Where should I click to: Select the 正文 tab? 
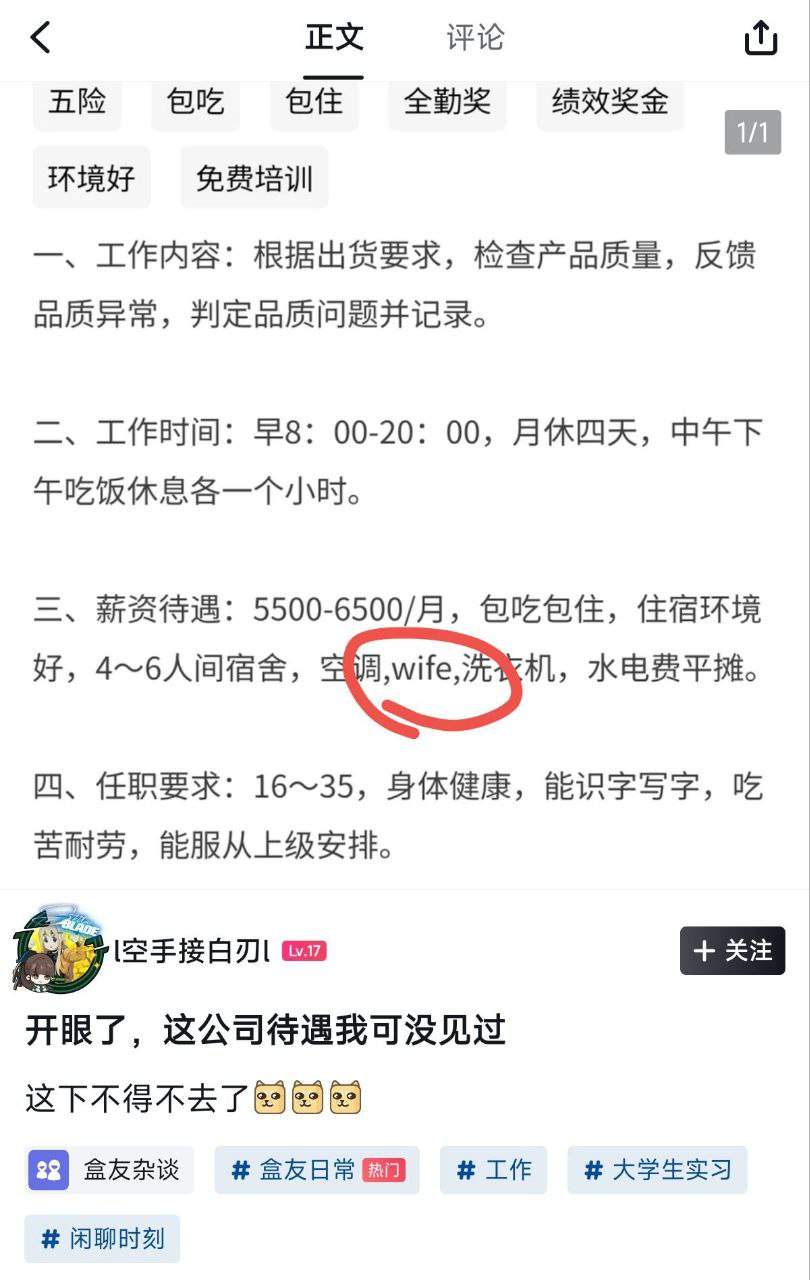[334, 38]
